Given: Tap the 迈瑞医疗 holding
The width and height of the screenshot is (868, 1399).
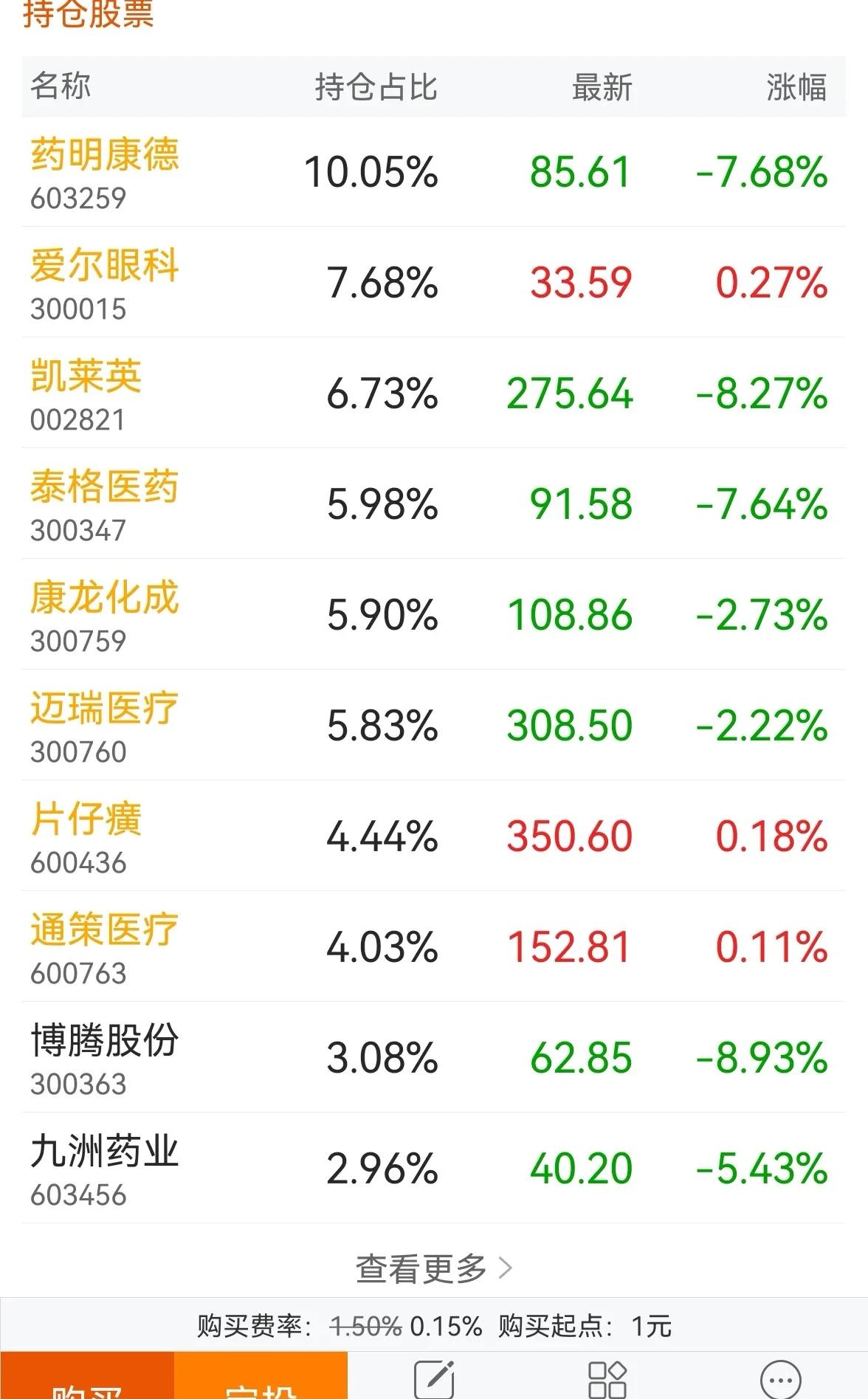Looking at the screenshot, I should pyautogui.click(x=433, y=726).
